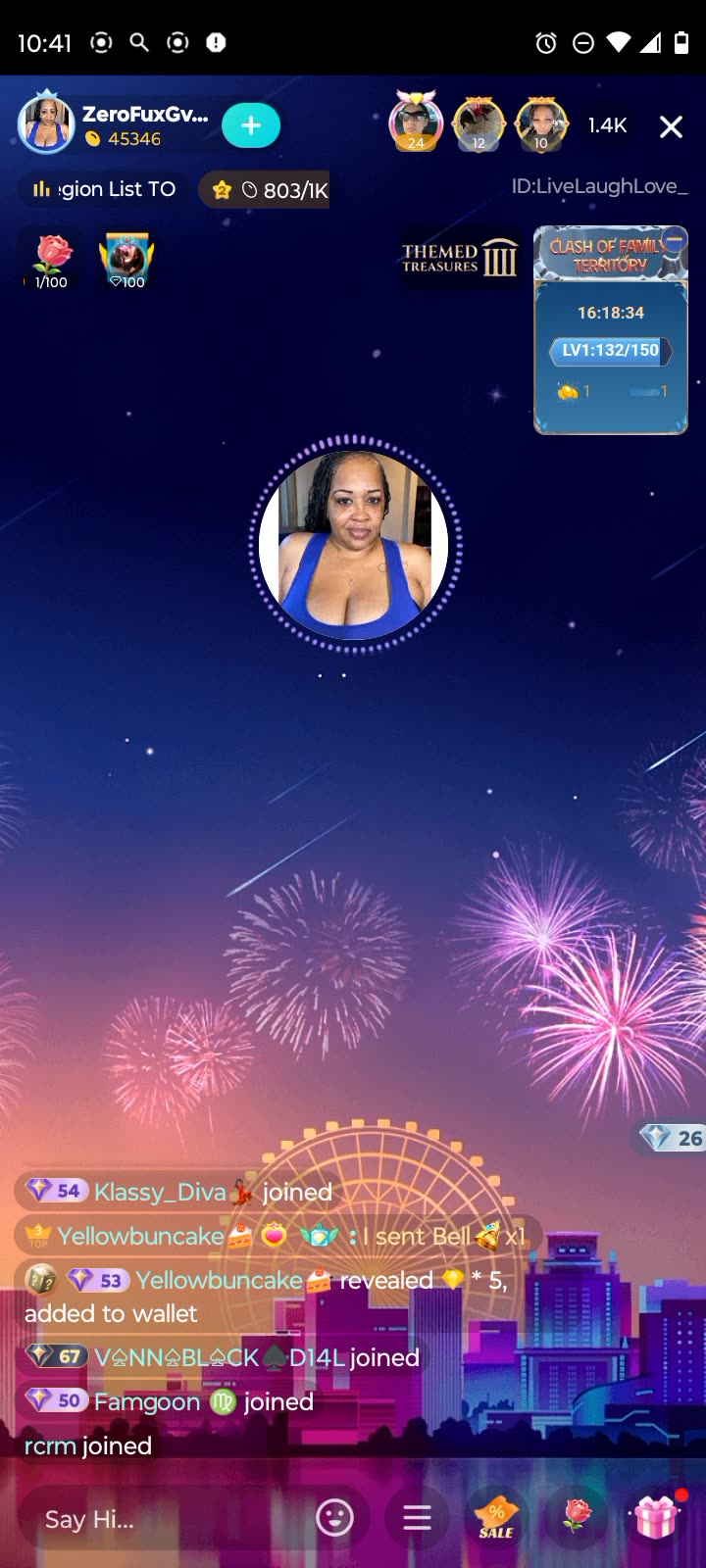The width and height of the screenshot is (706, 1568).
Task: Open the diamond 26 counter badge
Action: click(673, 1138)
